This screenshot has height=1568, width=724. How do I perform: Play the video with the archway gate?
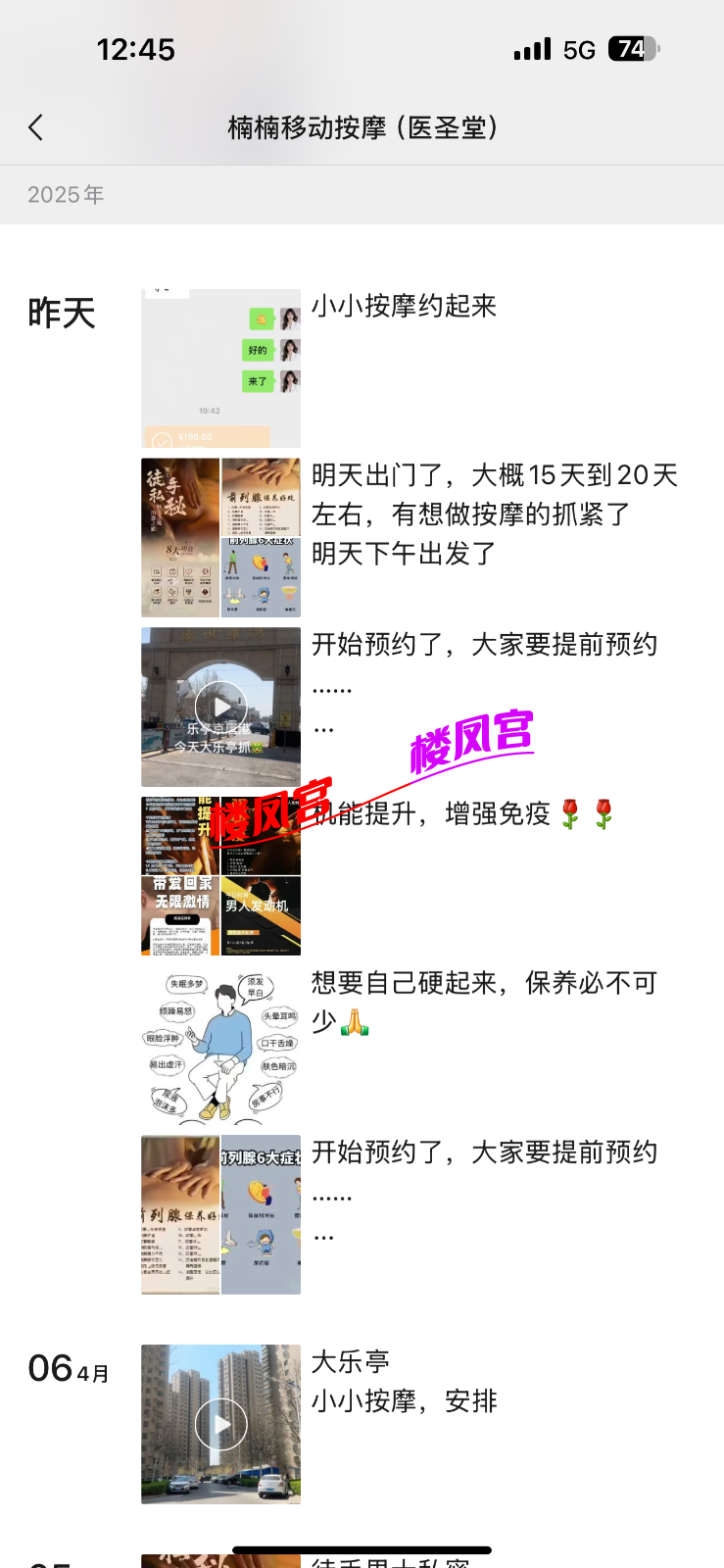[220, 707]
